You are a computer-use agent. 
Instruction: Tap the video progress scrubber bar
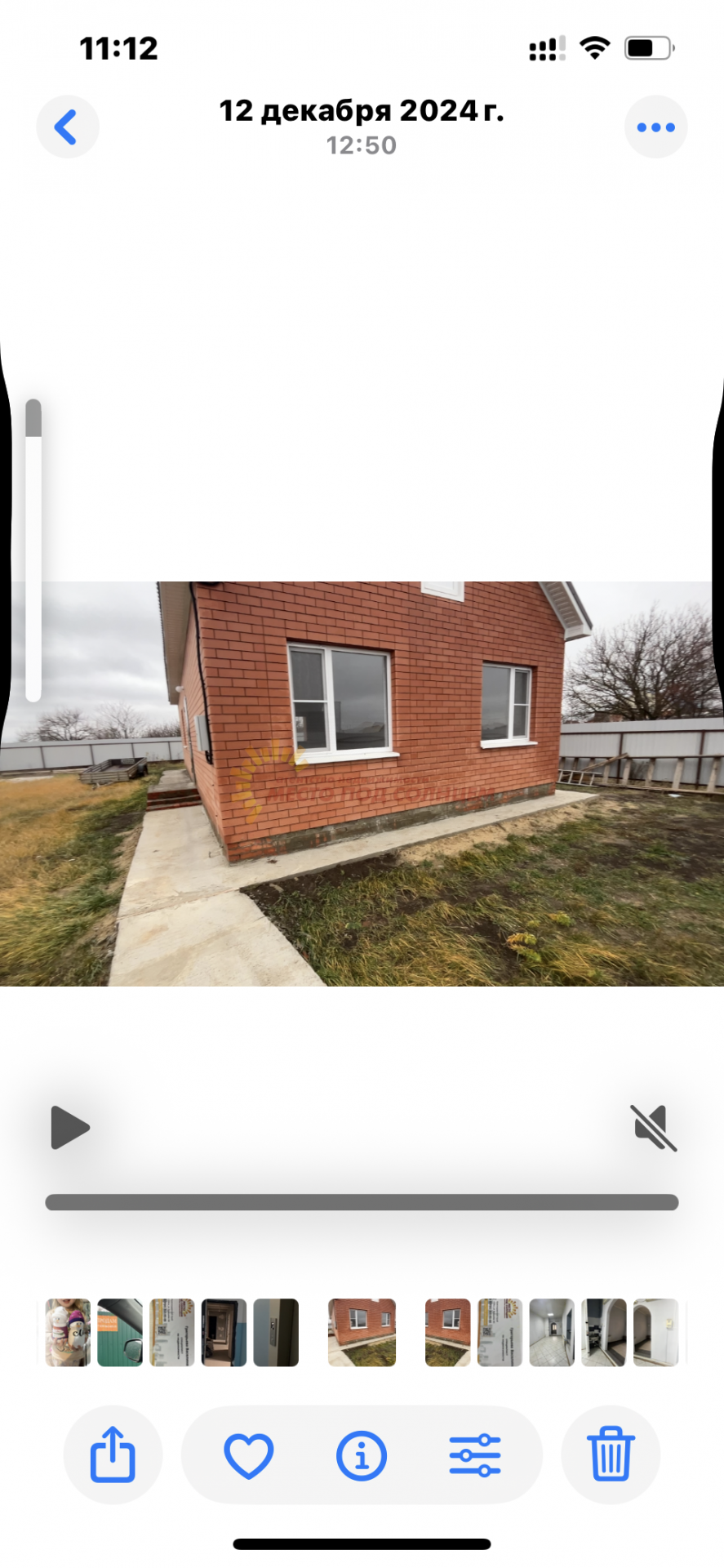pyautogui.click(x=362, y=1202)
